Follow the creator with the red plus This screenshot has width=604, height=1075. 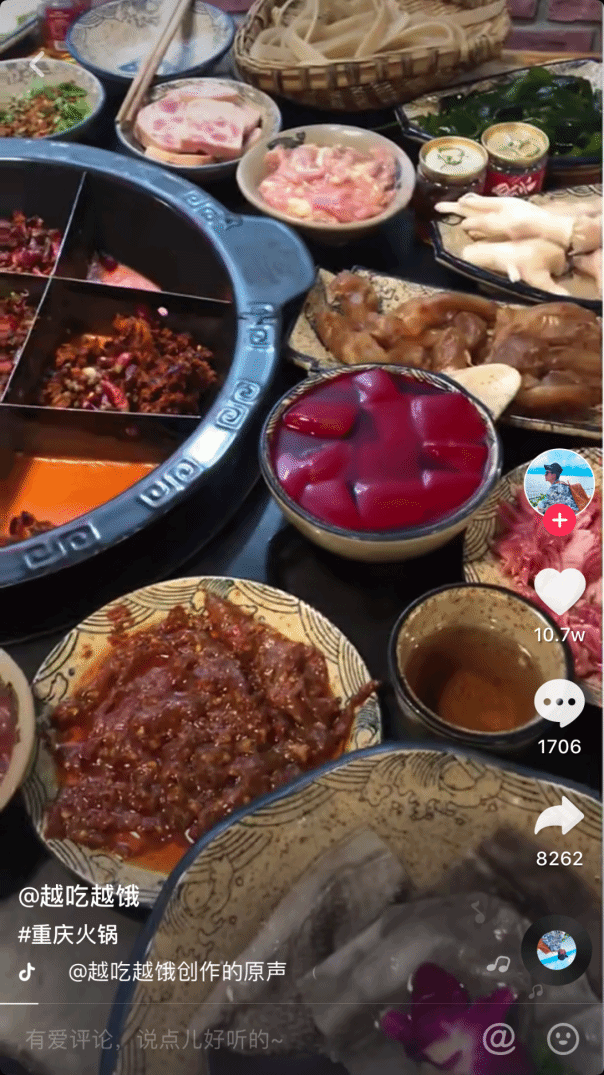click(559, 520)
